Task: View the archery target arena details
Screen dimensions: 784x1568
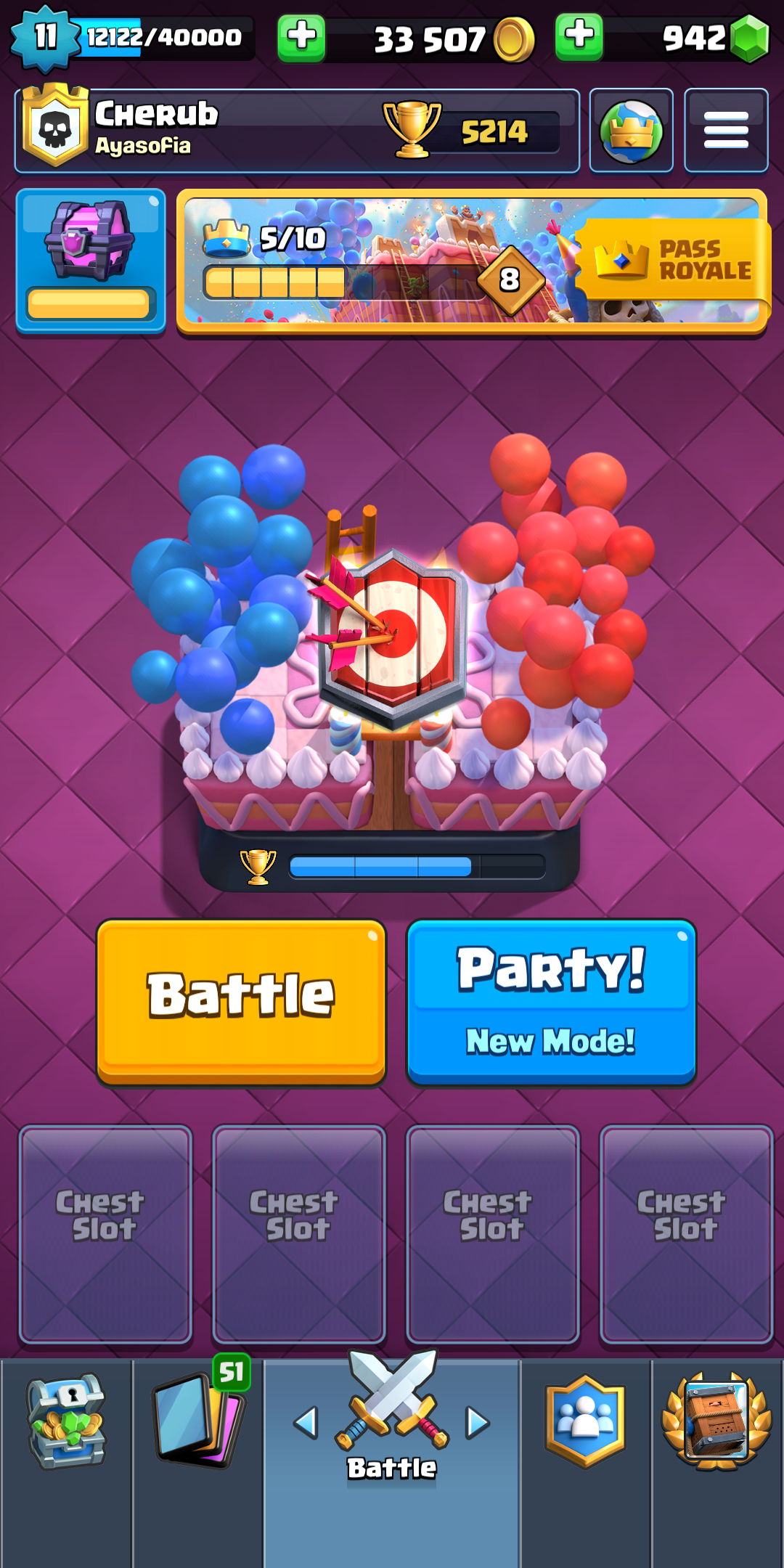Action: click(392, 639)
